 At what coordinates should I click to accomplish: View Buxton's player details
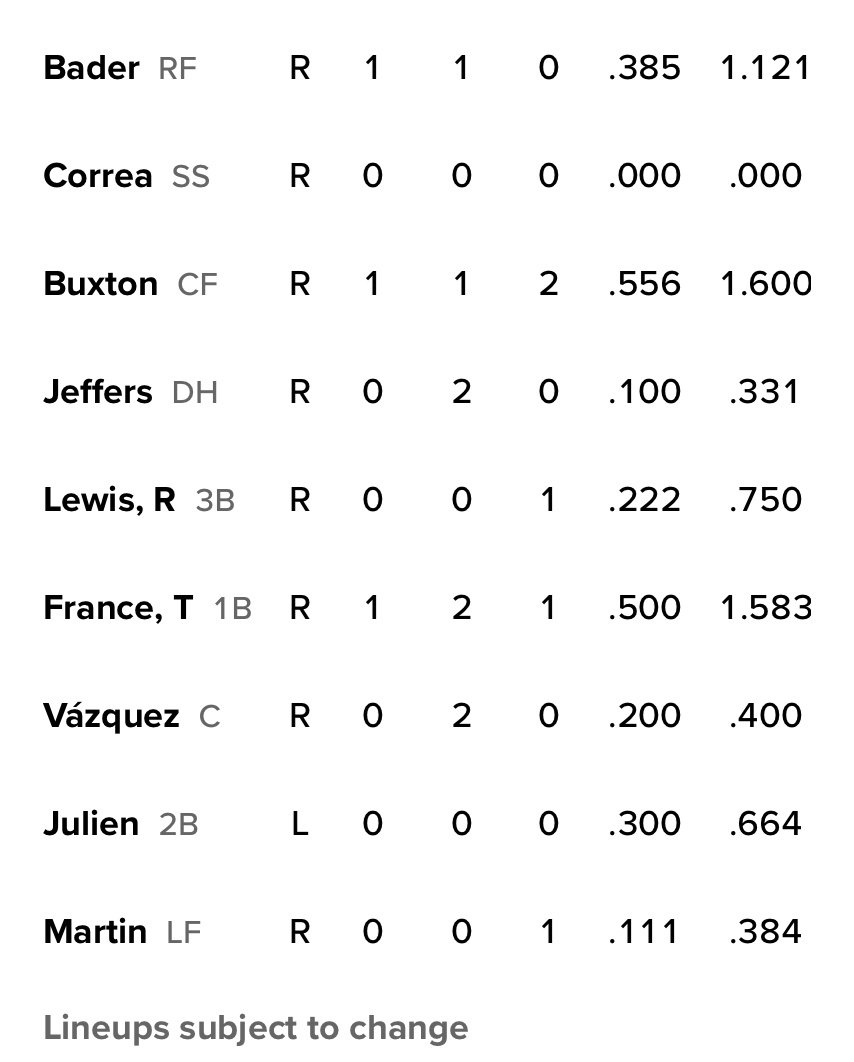point(100,285)
